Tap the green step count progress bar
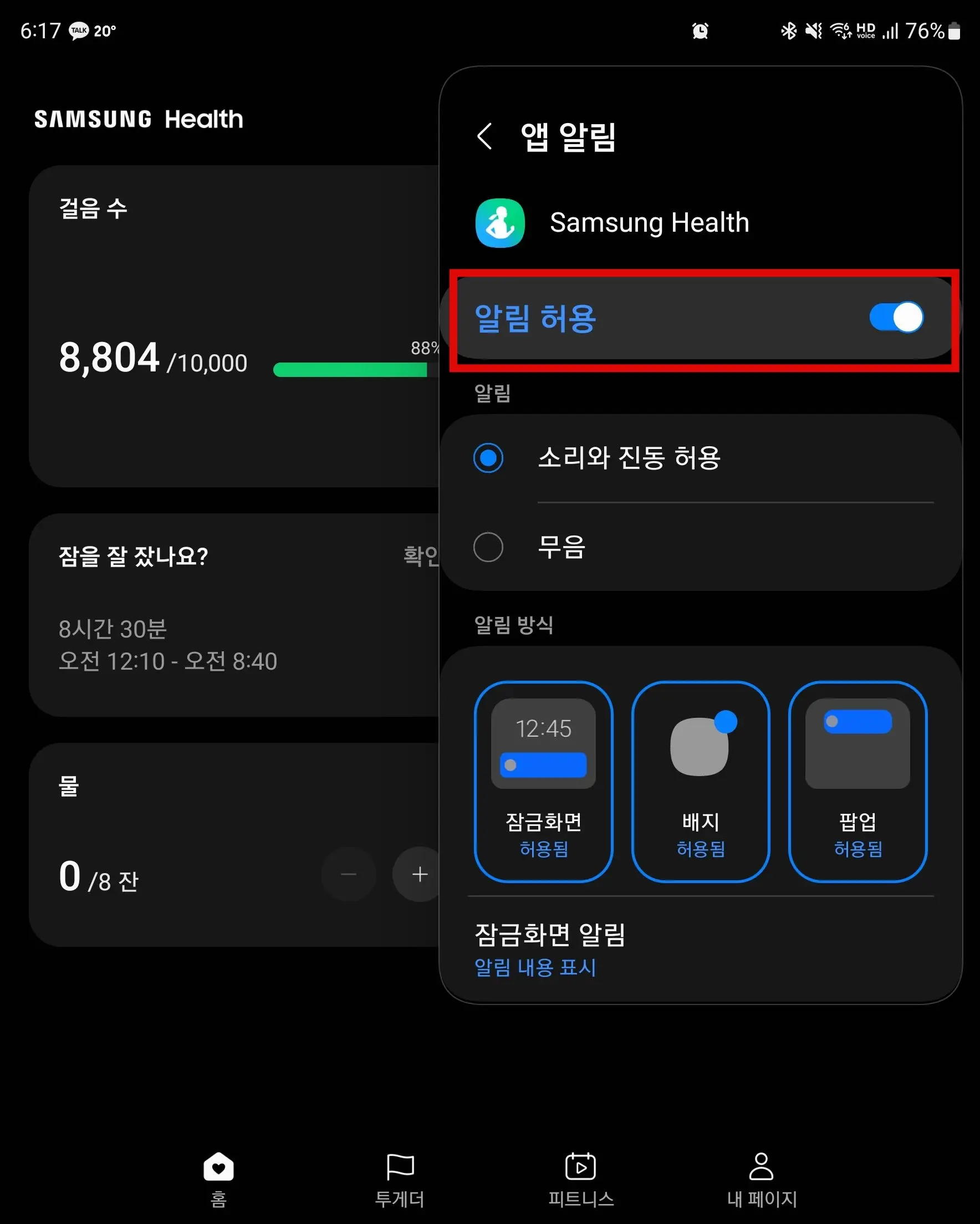The width and height of the screenshot is (980, 1224). pyautogui.click(x=352, y=369)
